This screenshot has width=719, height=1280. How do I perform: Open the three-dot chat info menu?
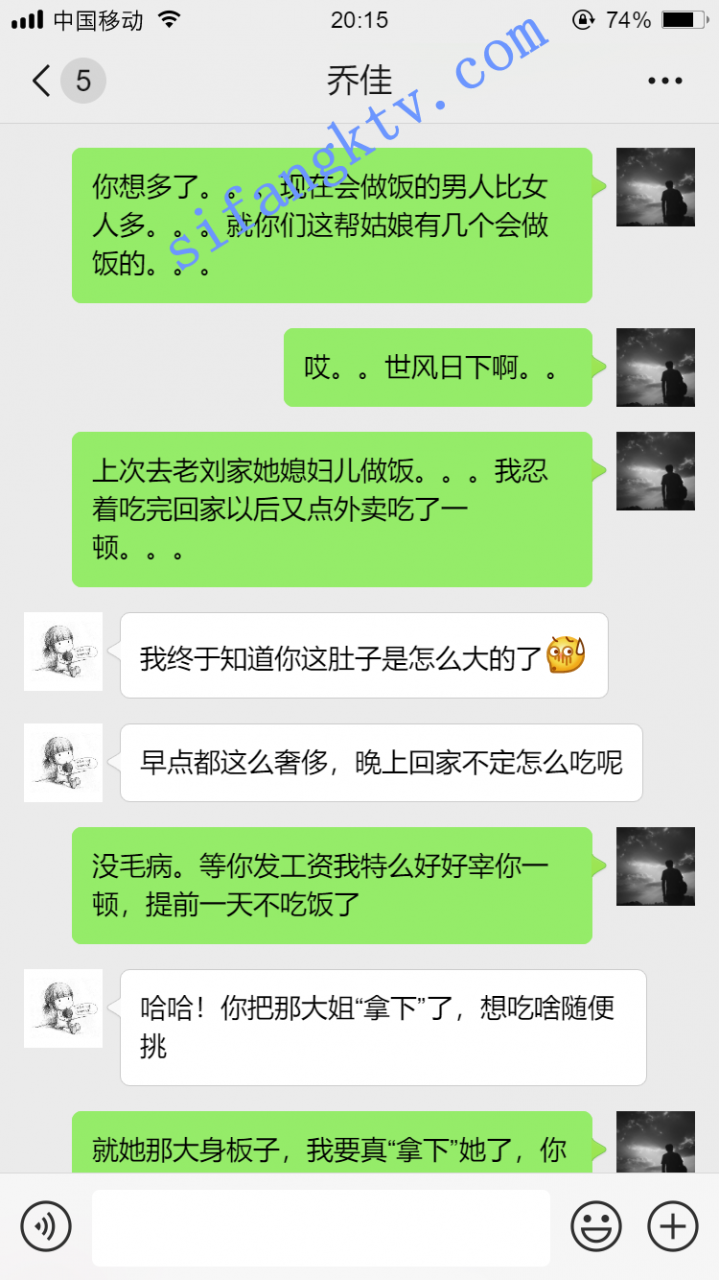click(x=664, y=81)
